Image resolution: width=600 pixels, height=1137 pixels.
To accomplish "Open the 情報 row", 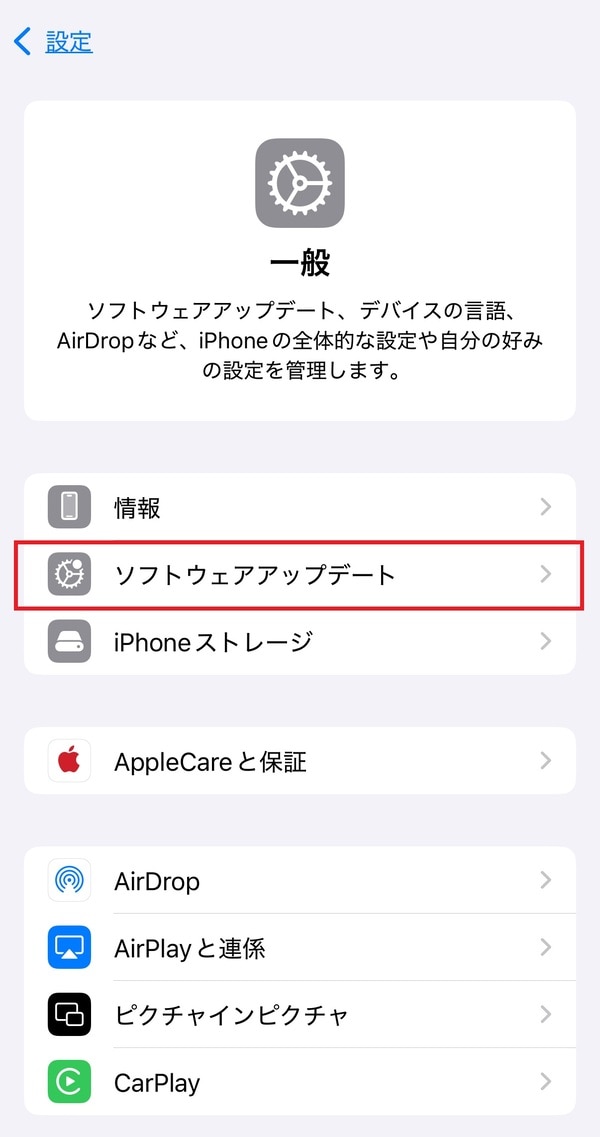I will (x=300, y=507).
